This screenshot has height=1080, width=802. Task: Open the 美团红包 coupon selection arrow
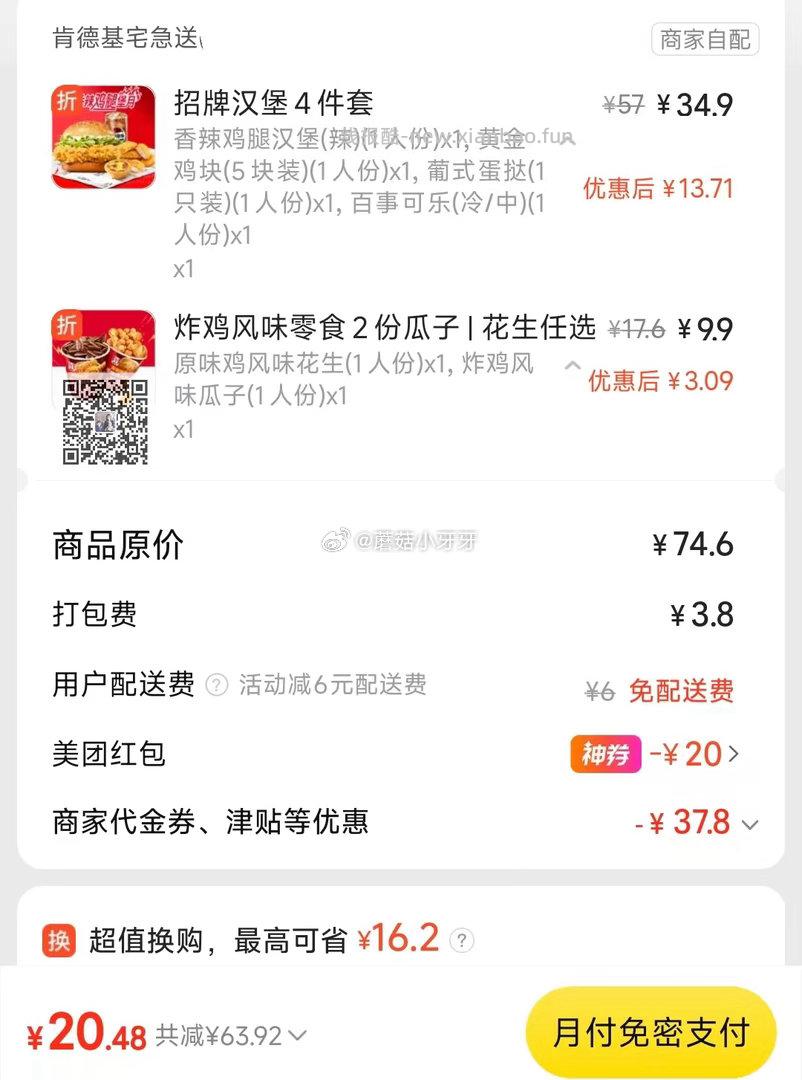pos(737,754)
